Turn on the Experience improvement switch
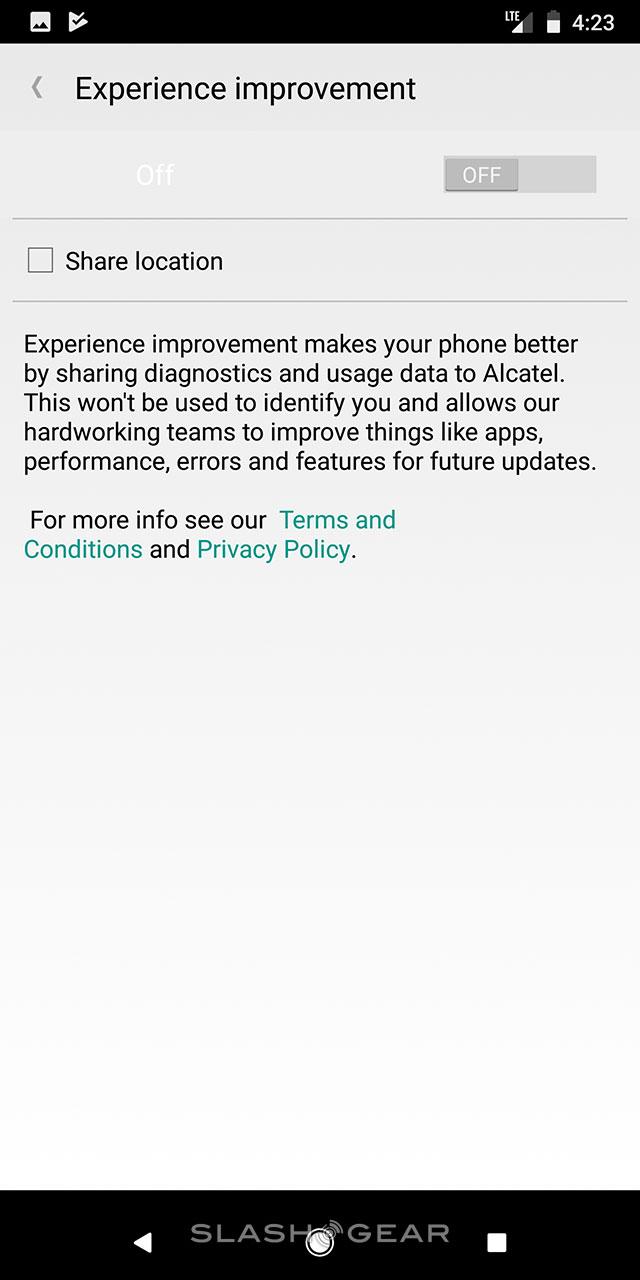640x1280 pixels. click(x=519, y=175)
